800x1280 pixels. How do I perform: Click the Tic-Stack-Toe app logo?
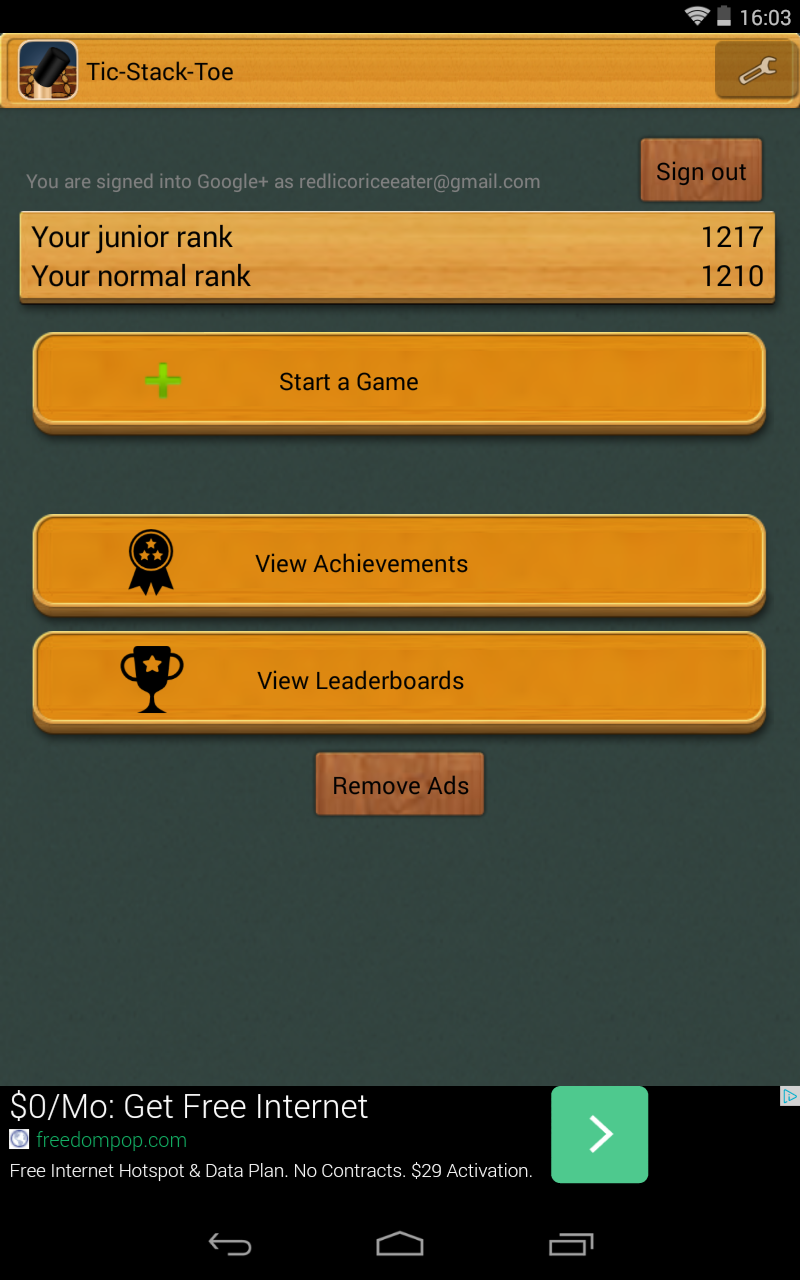click(48, 70)
